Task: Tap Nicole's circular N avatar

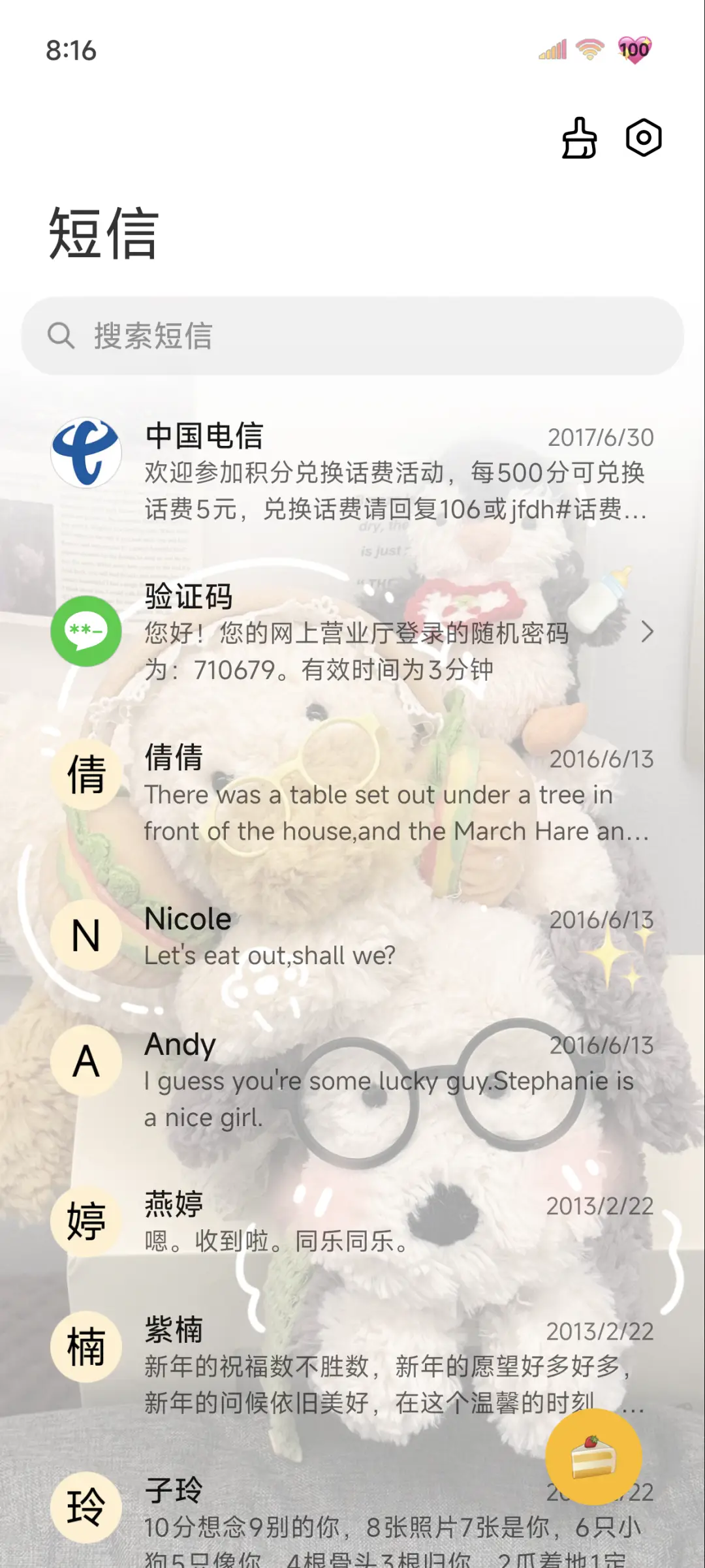Action: 86,936
